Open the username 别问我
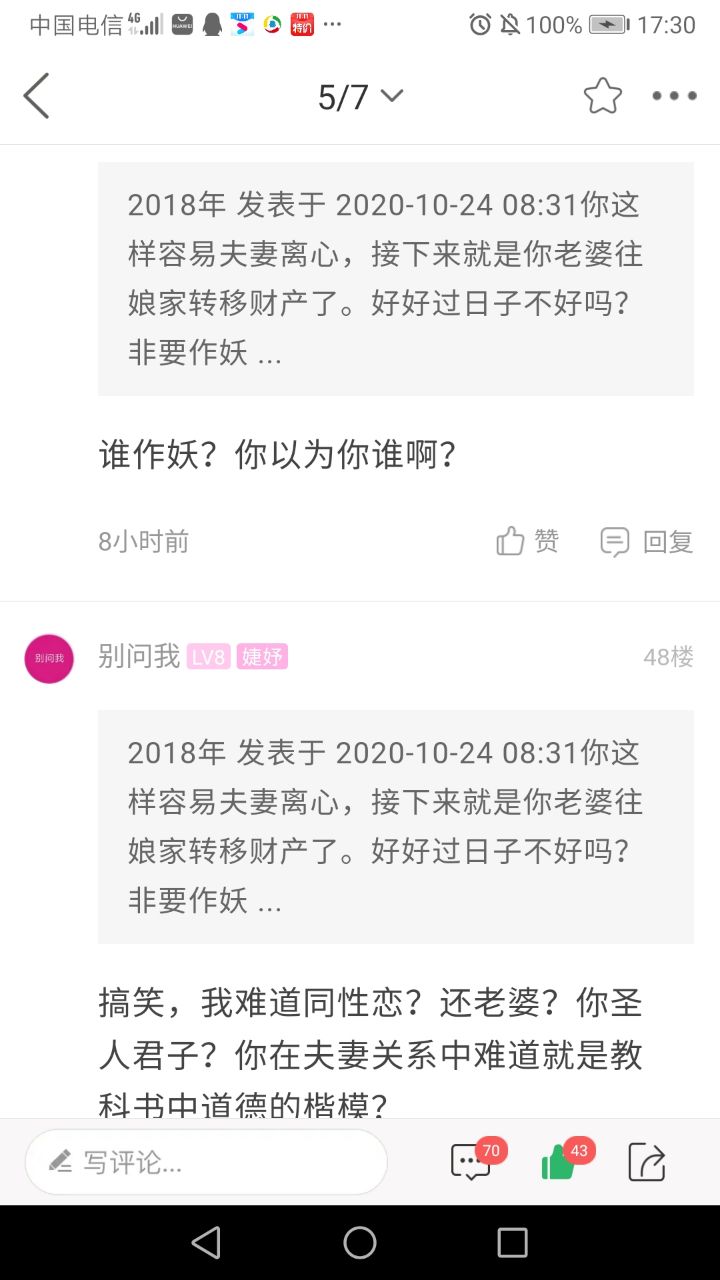The height and width of the screenshot is (1280, 720). click(x=139, y=656)
